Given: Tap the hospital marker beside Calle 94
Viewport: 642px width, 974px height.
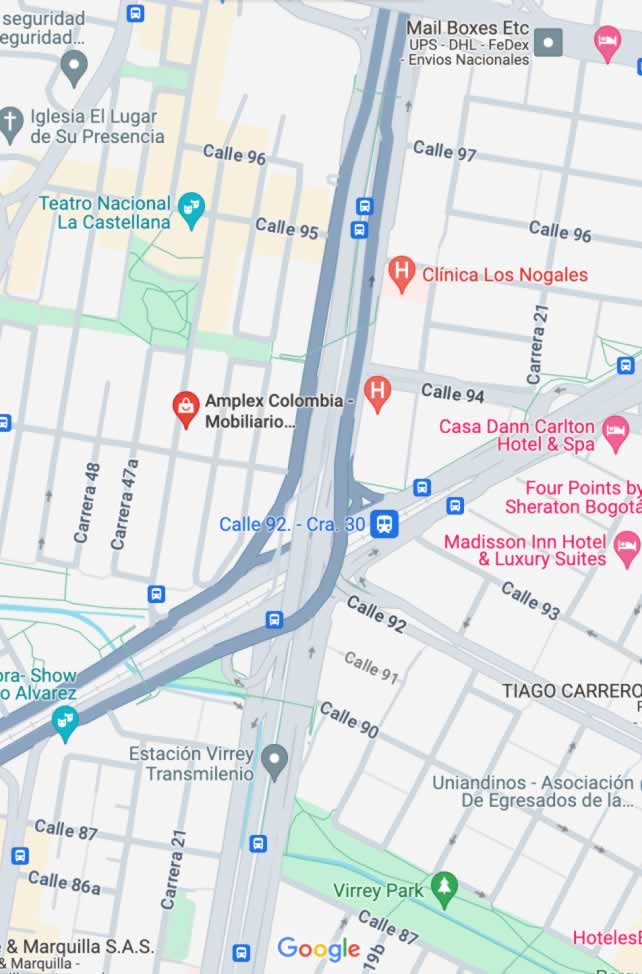Looking at the screenshot, I should point(377,391).
